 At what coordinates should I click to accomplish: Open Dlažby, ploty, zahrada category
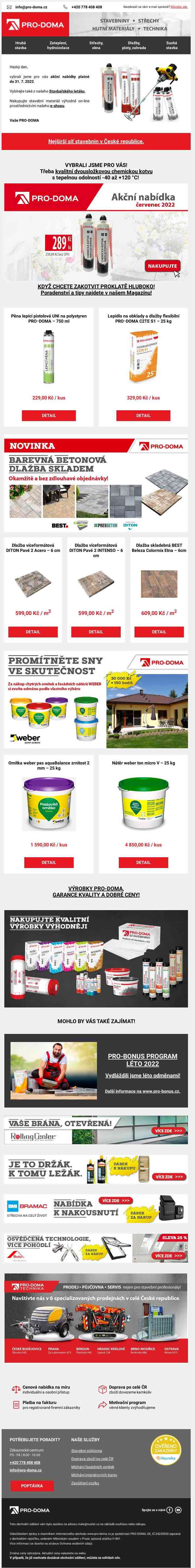tap(133, 46)
